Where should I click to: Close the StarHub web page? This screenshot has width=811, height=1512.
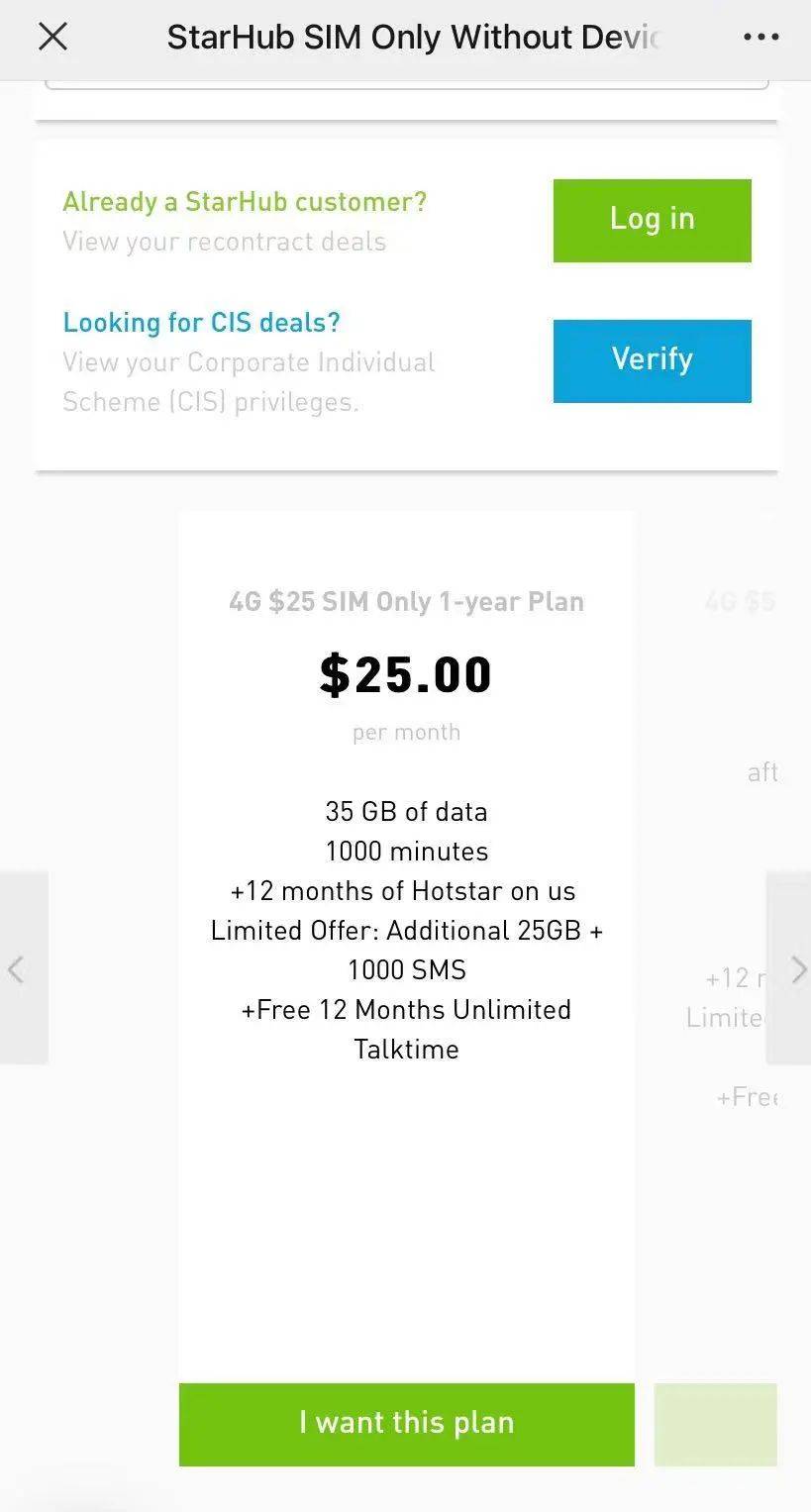point(52,38)
